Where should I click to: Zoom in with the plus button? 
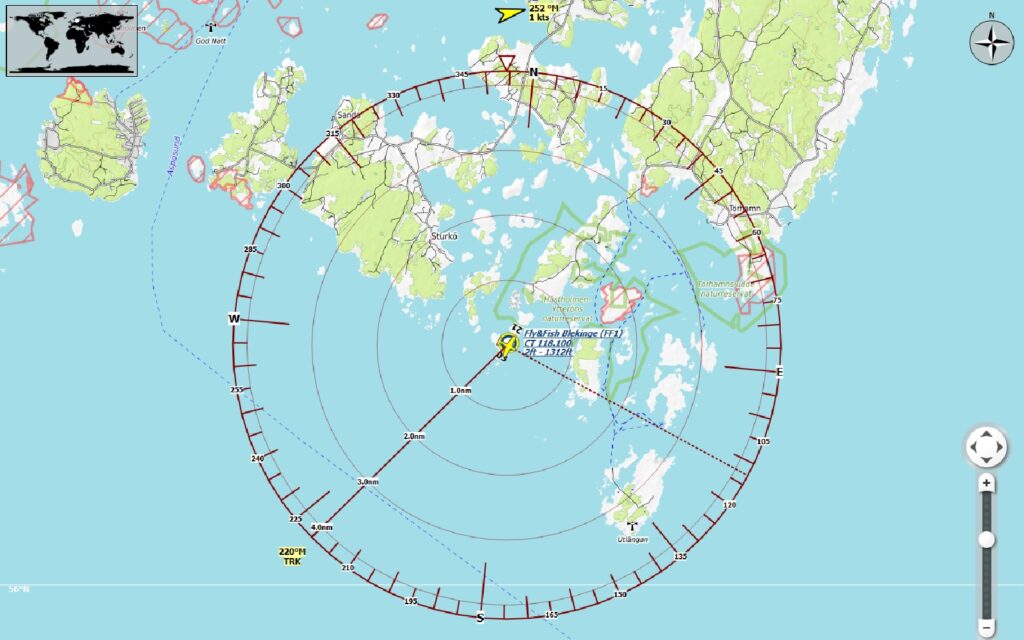coord(986,483)
